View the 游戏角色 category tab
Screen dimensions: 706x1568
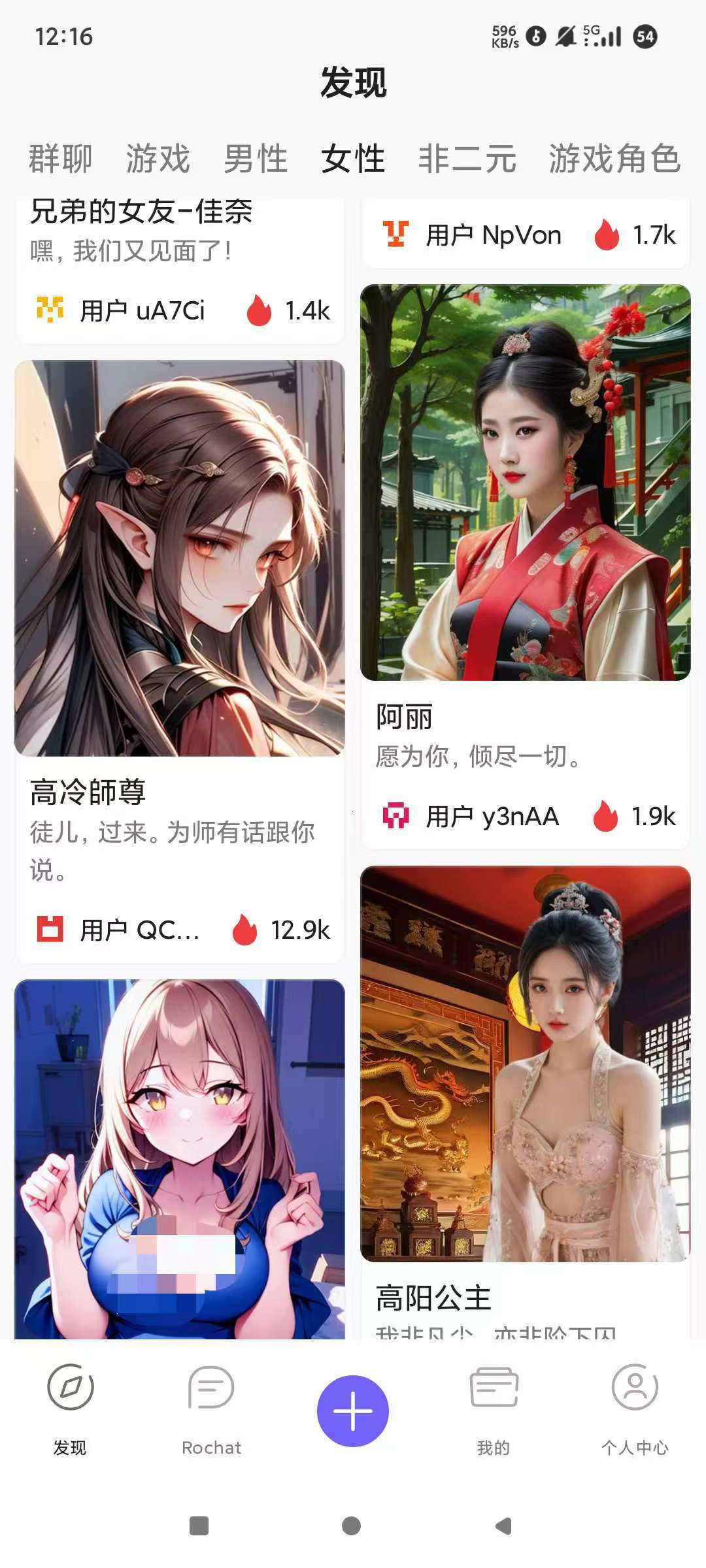pyautogui.click(x=614, y=159)
